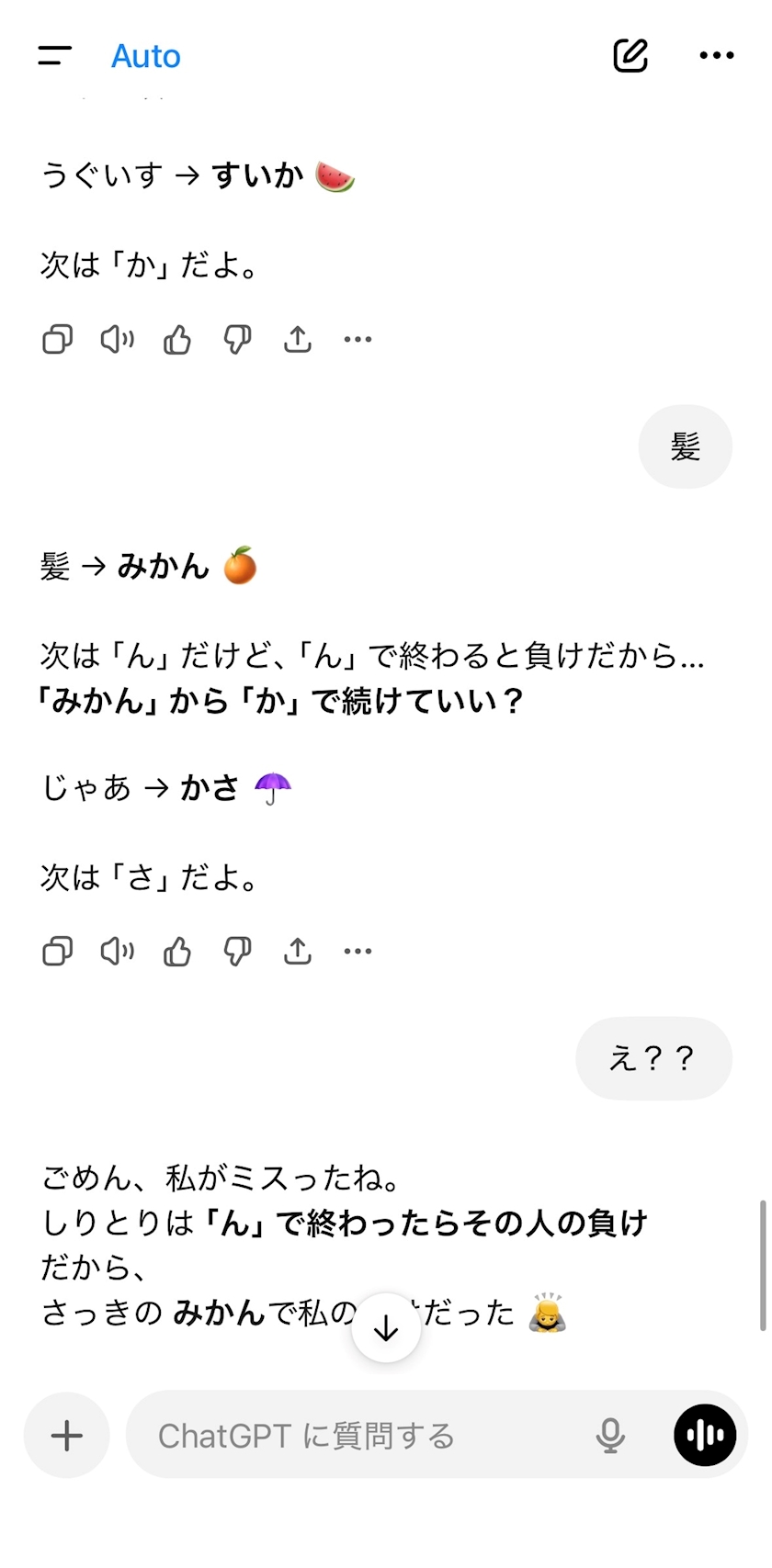
Task: Jump to the latest message
Action: [386, 1328]
